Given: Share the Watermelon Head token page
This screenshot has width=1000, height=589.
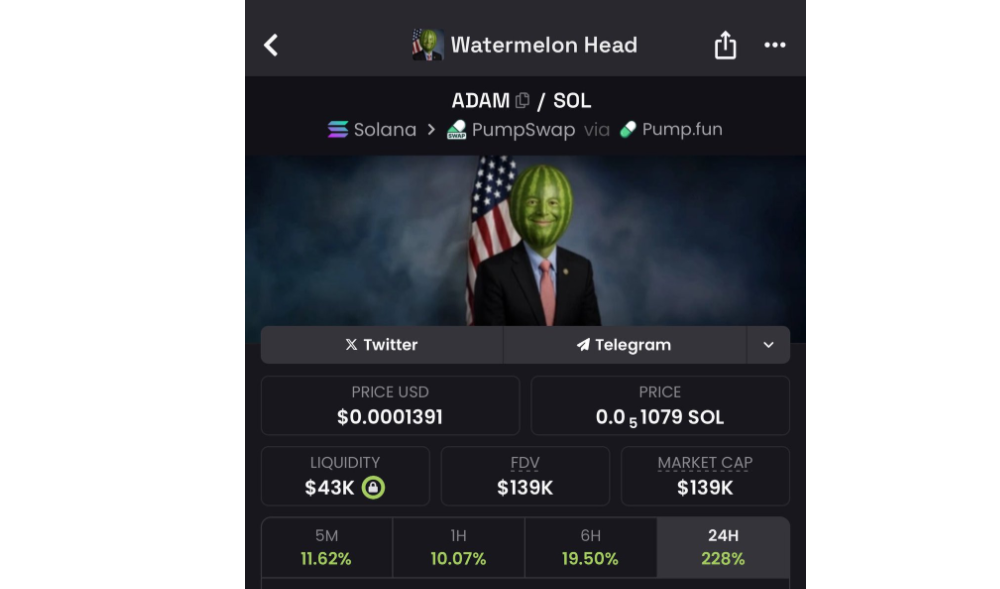Looking at the screenshot, I should pos(725,45).
